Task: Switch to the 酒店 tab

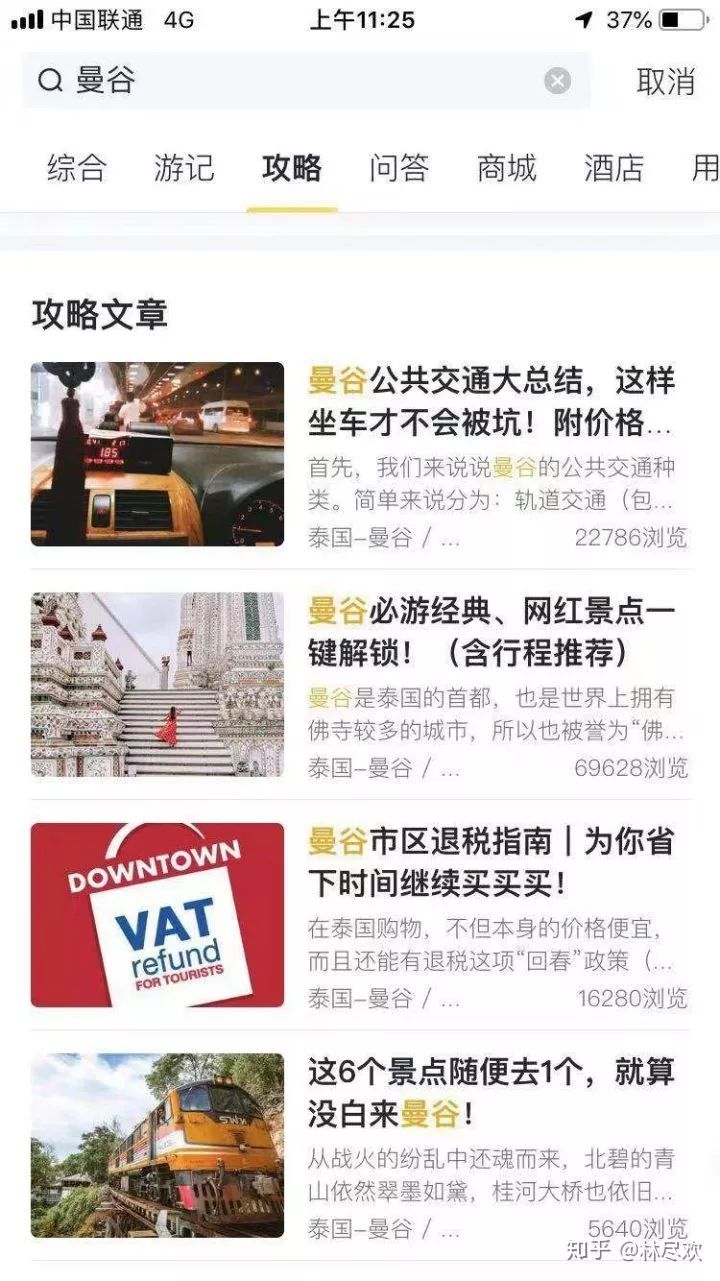Action: [x=614, y=168]
